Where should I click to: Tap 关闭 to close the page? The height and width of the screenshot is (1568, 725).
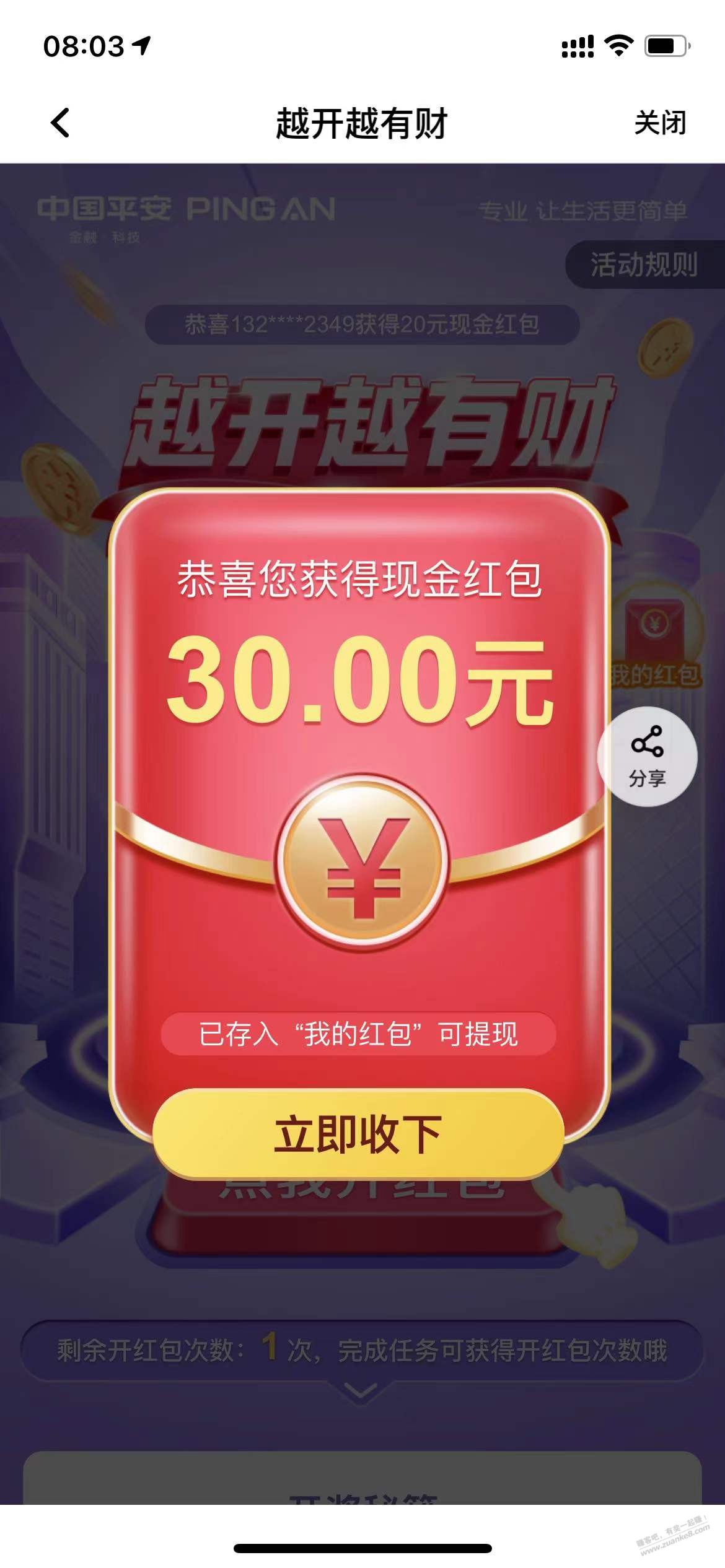pos(660,123)
